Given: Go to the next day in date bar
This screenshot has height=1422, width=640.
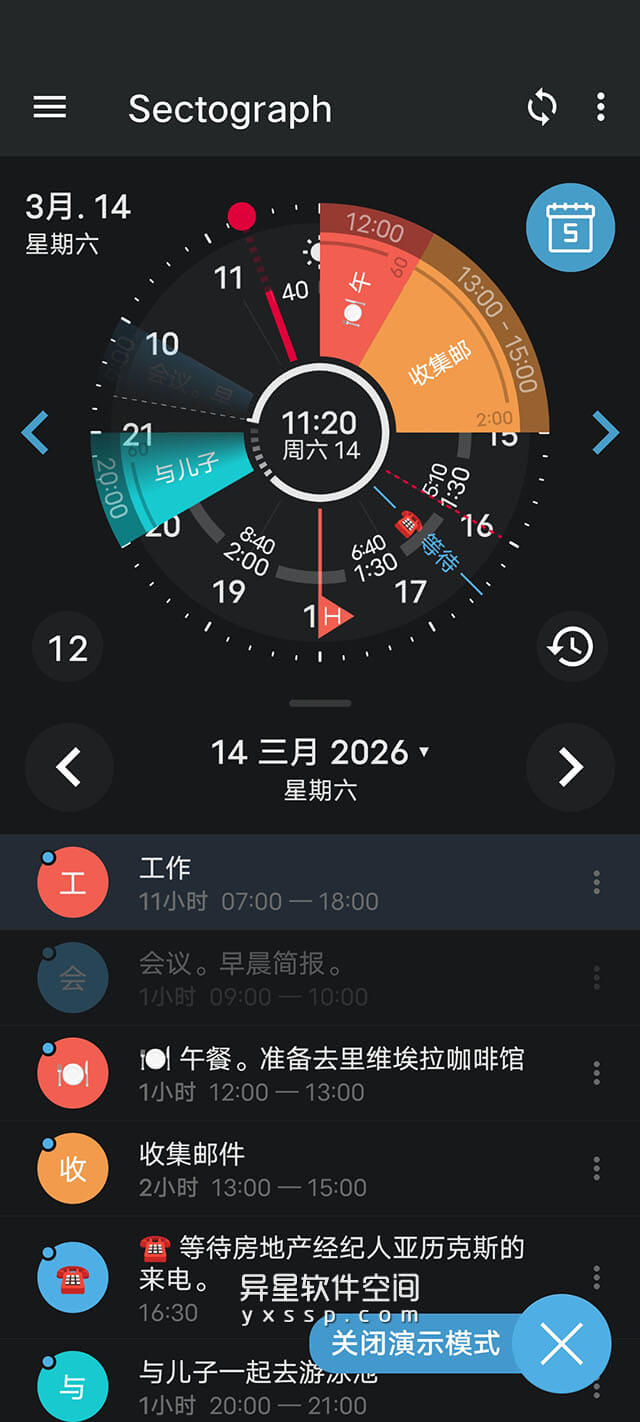Looking at the screenshot, I should [x=570, y=767].
